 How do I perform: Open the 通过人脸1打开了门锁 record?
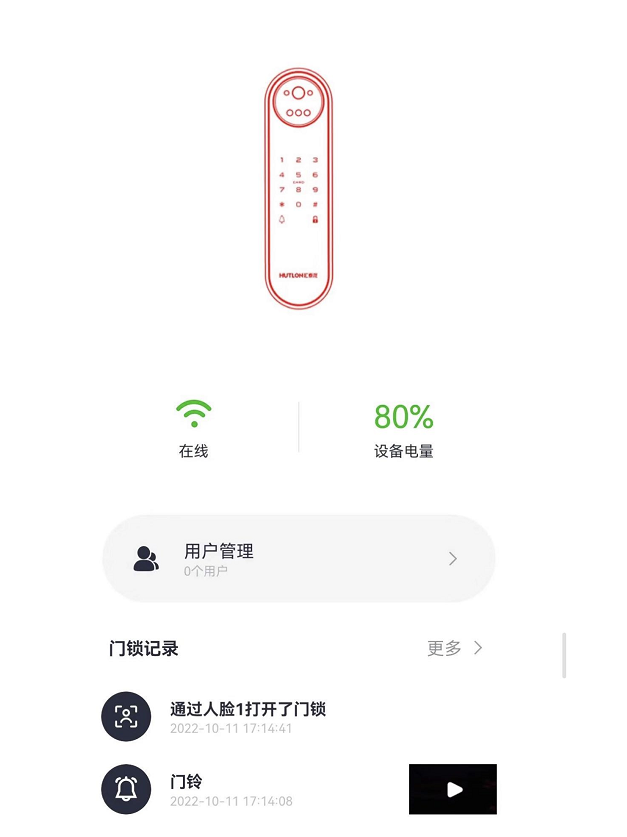(247, 716)
